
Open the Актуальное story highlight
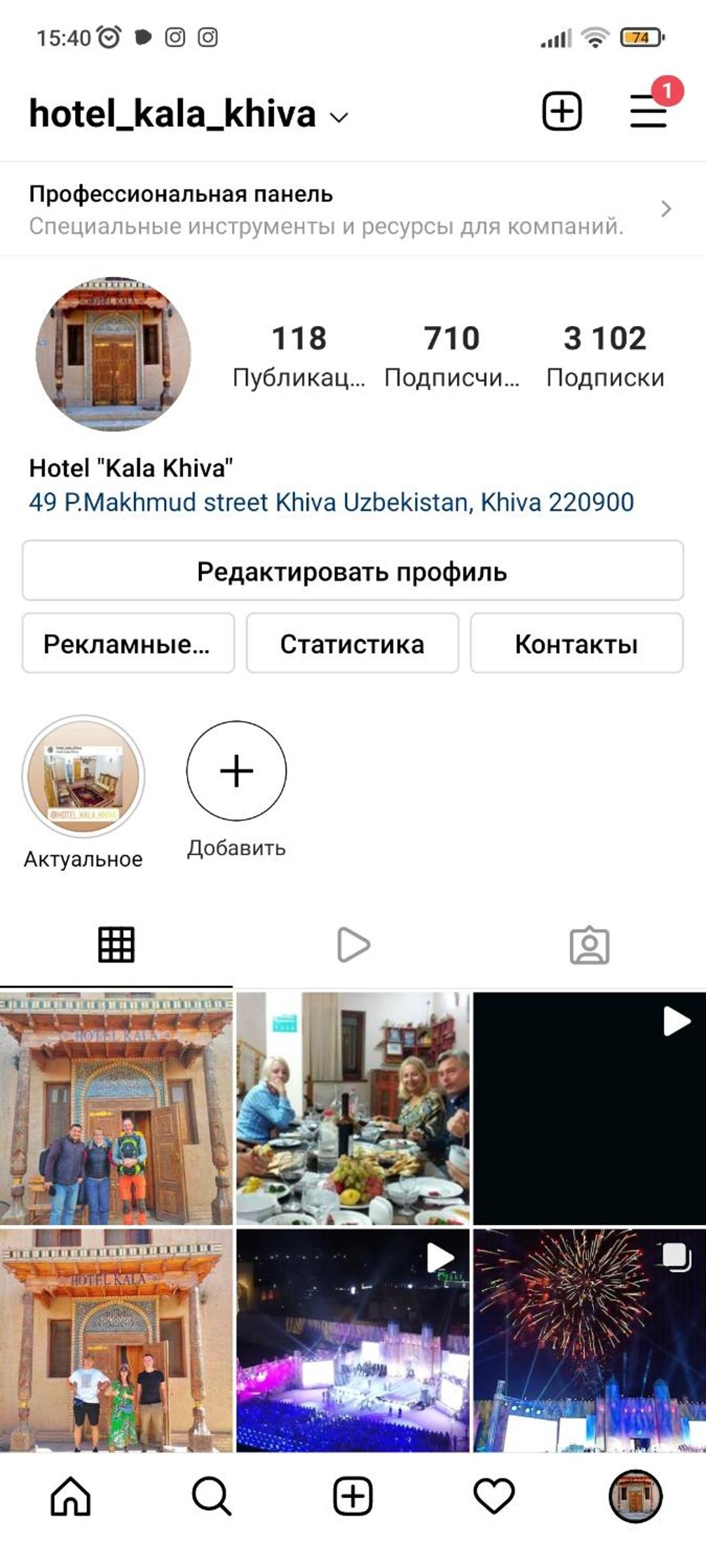84,776
